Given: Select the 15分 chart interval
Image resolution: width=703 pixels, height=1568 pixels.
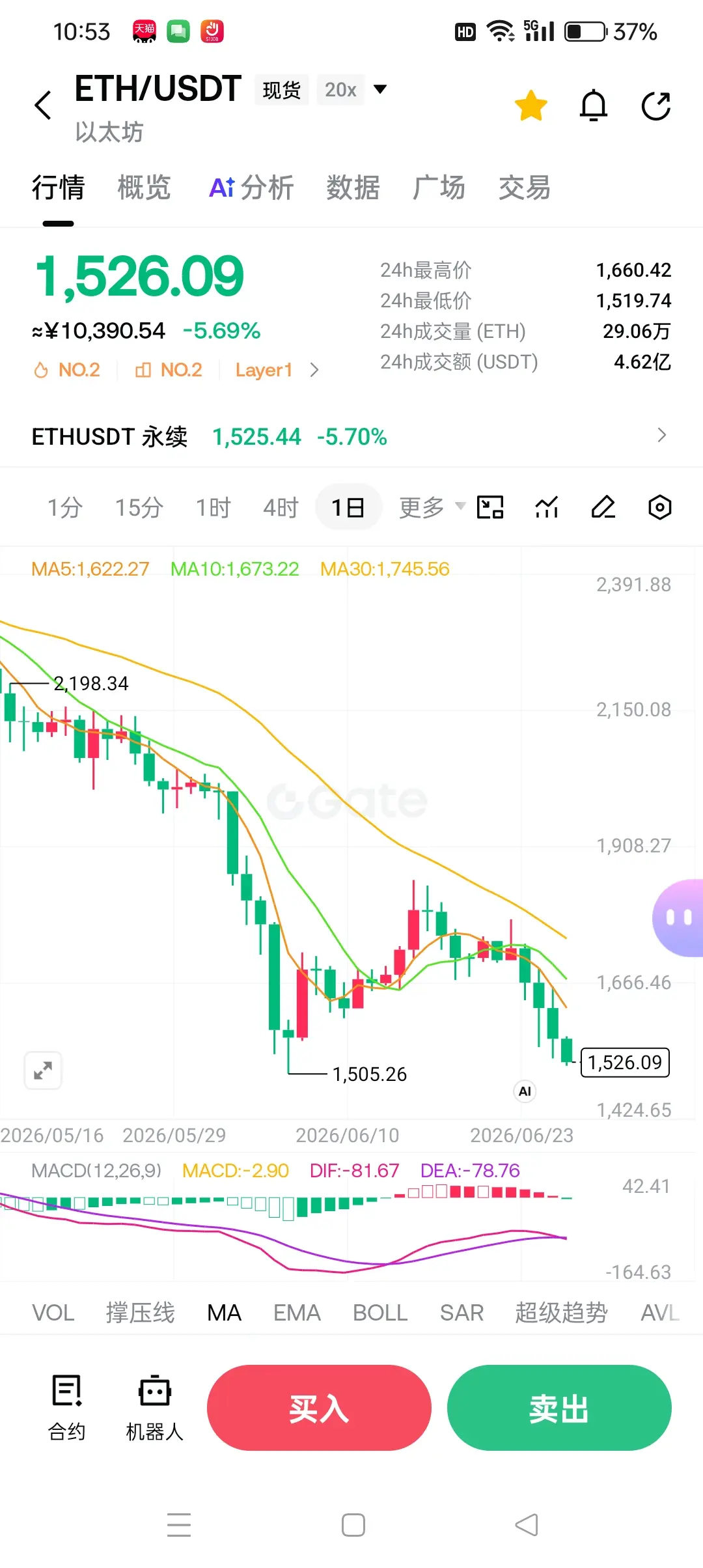Looking at the screenshot, I should click(x=139, y=507).
